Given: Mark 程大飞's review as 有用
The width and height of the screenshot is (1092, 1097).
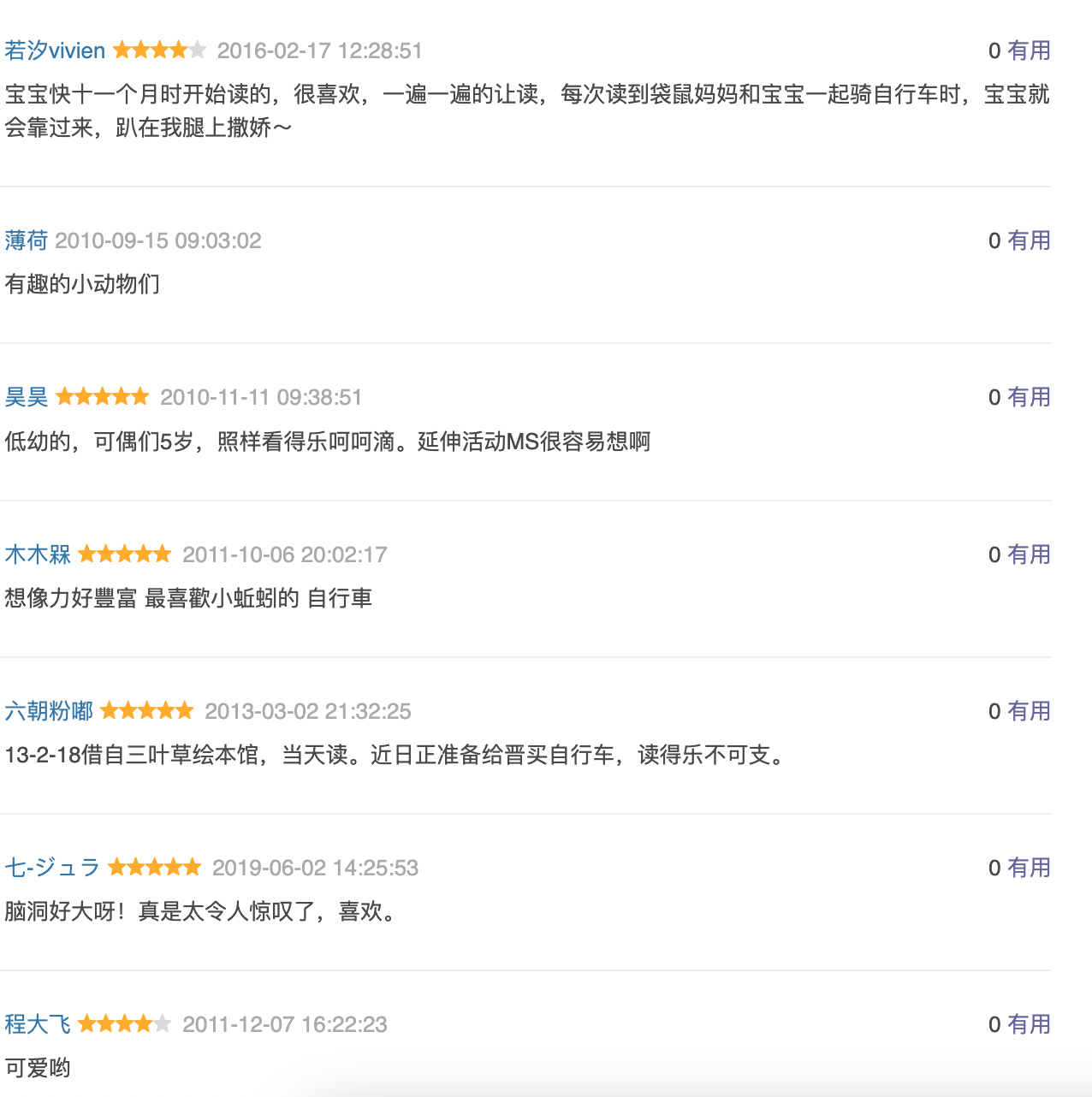Looking at the screenshot, I should click(x=1028, y=1024).
